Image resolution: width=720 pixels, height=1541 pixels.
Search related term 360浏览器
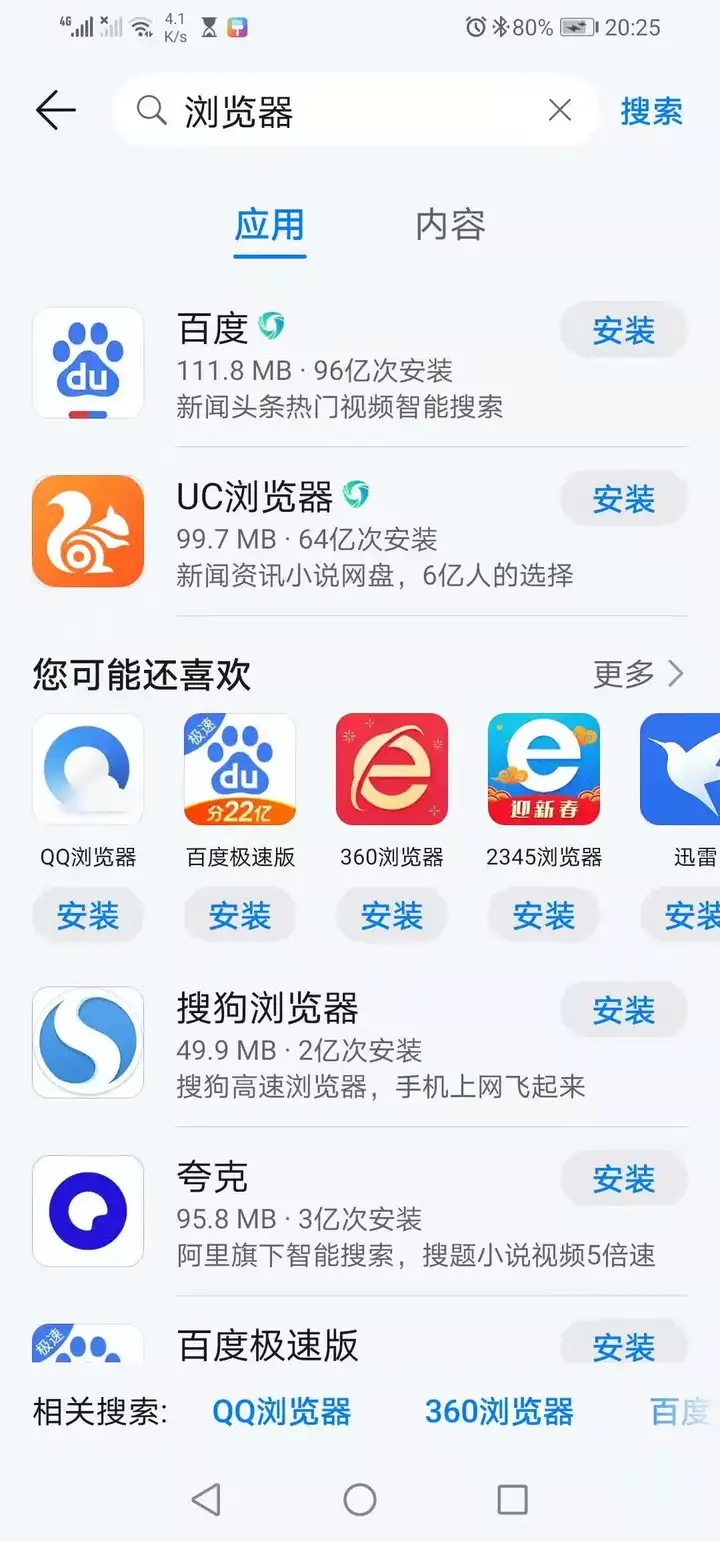coord(499,1411)
